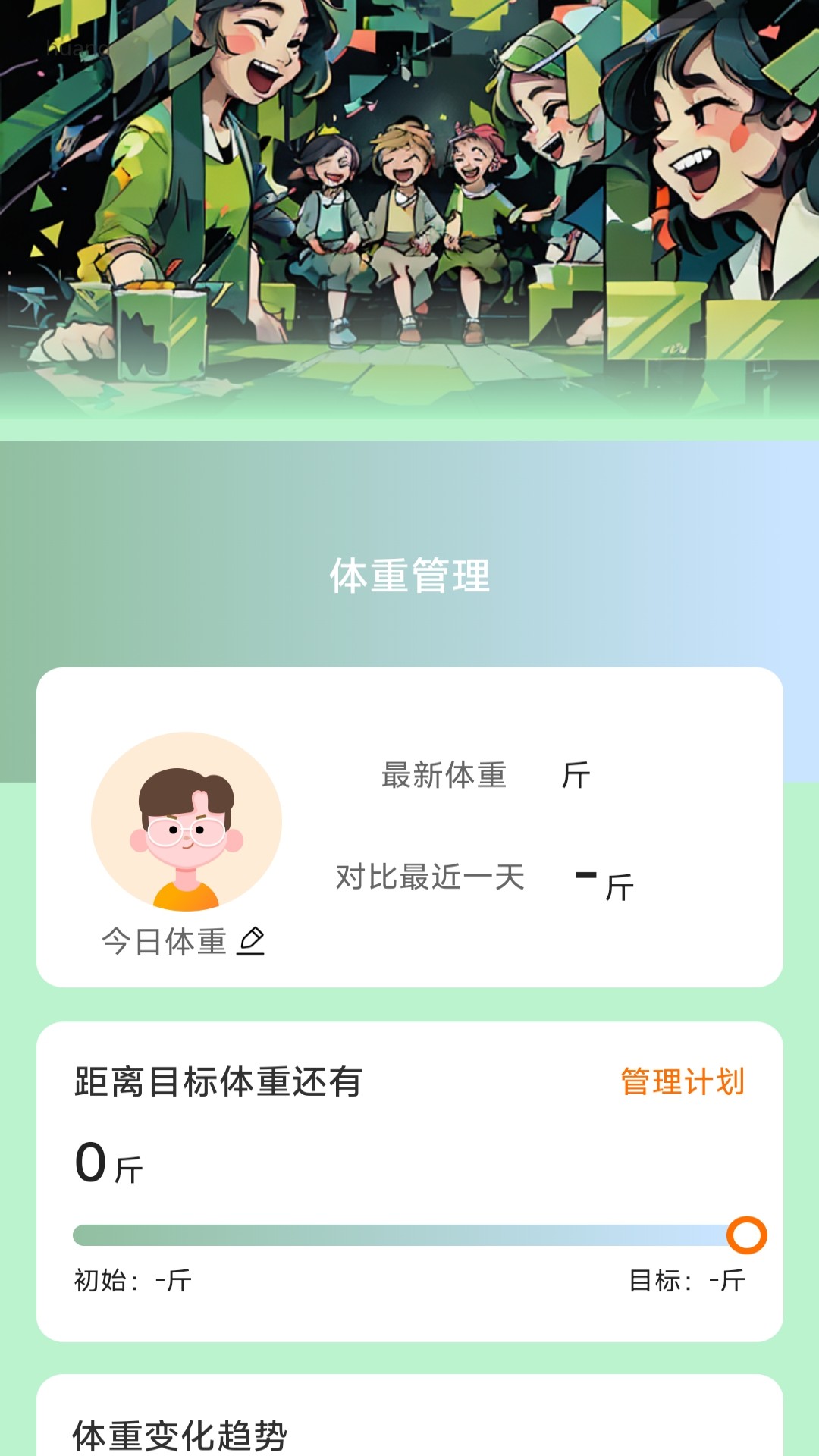This screenshot has width=819, height=1456.
Task: Click the weight trend chart card
Action: (x=409, y=1418)
